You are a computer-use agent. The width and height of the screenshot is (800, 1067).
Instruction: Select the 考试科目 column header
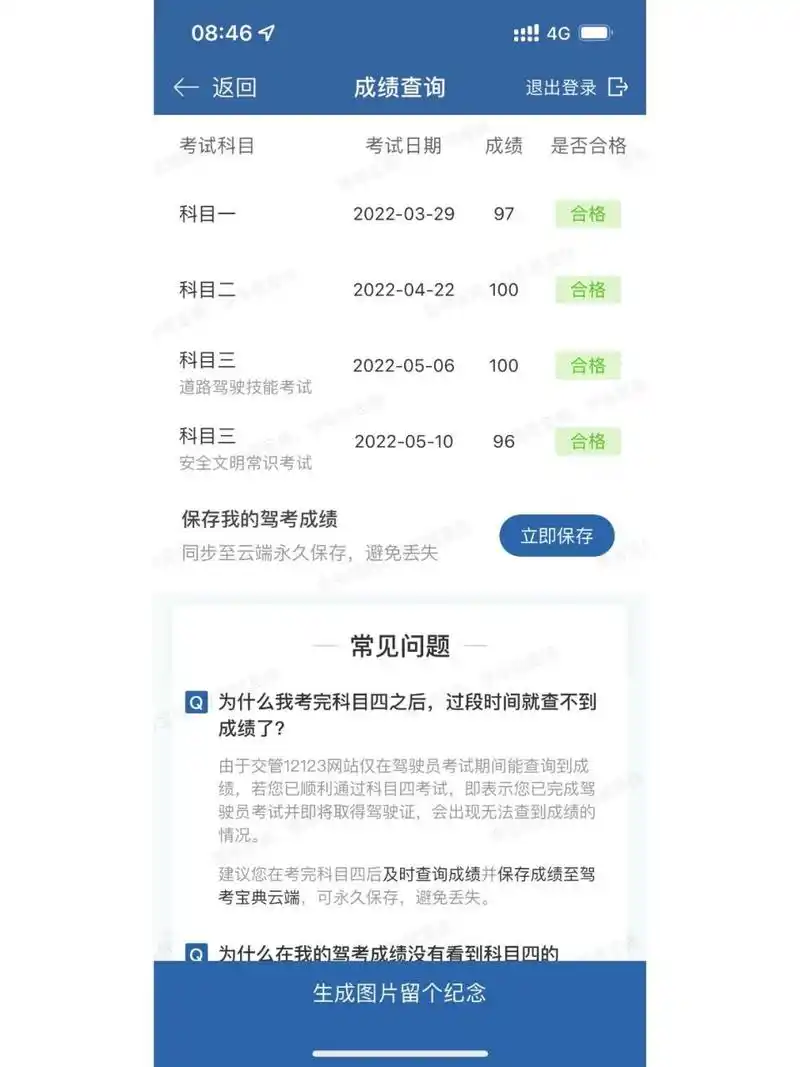pyautogui.click(x=215, y=147)
